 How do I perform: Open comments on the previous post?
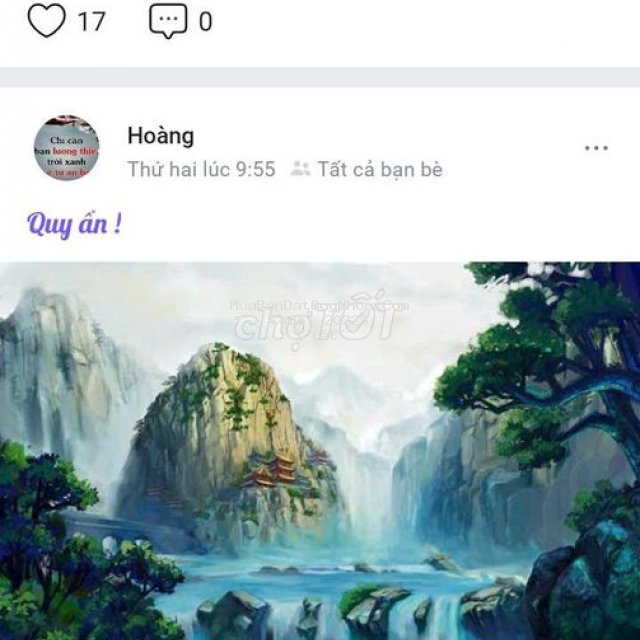point(167,21)
